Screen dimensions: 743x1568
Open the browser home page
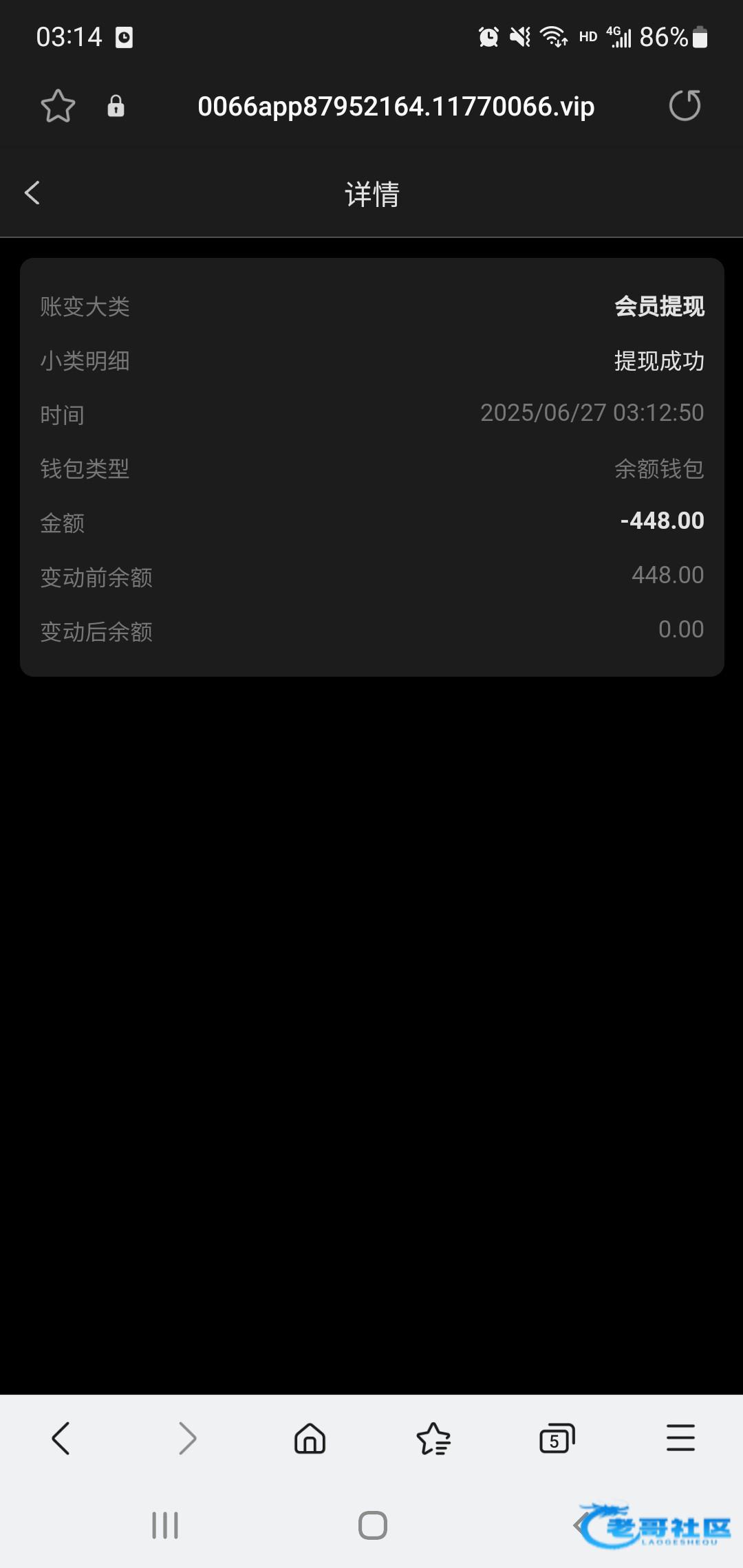pos(310,1438)
